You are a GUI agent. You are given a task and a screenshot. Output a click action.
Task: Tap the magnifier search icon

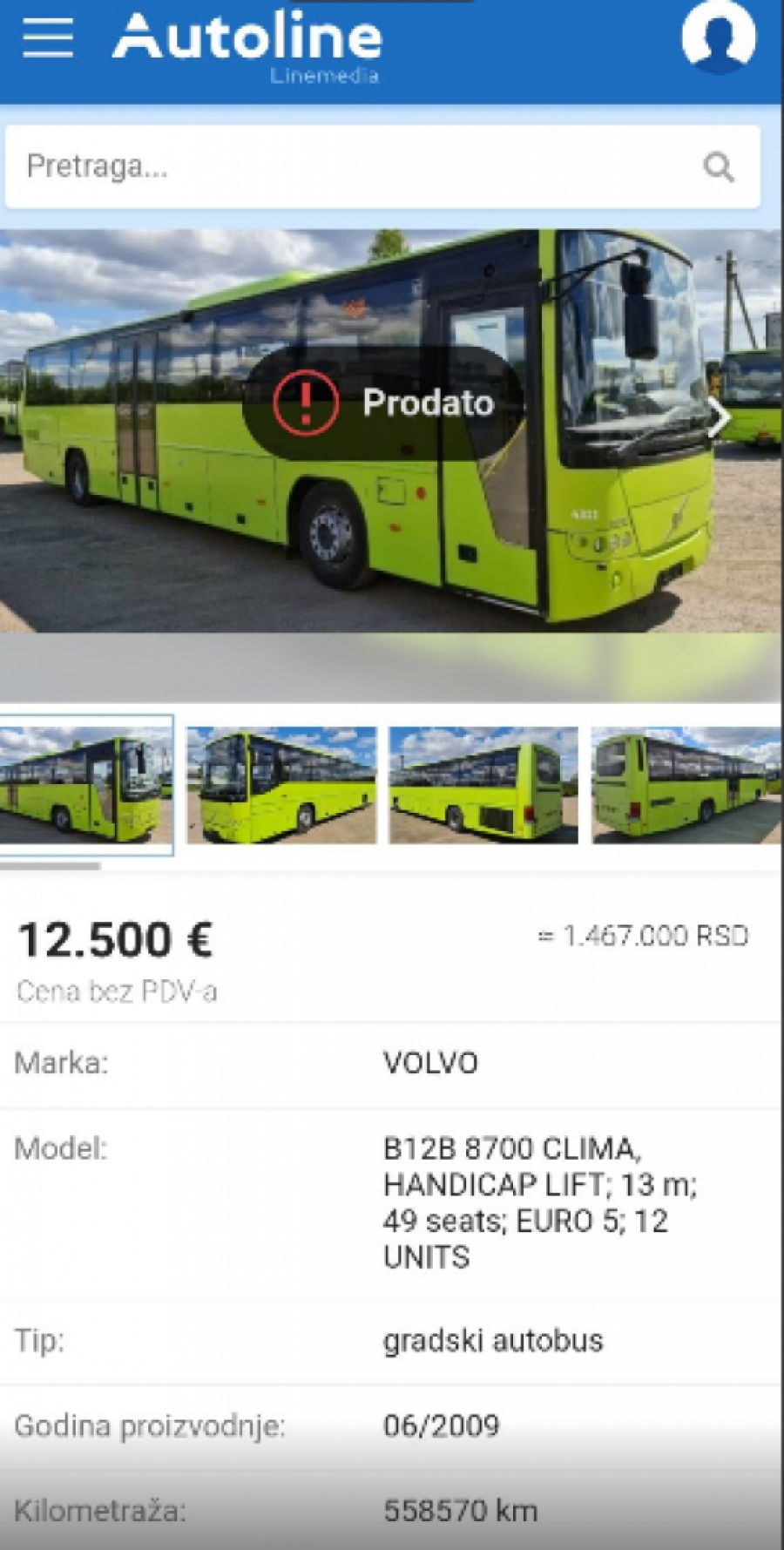pyautogui.click(x=719, y=166)
